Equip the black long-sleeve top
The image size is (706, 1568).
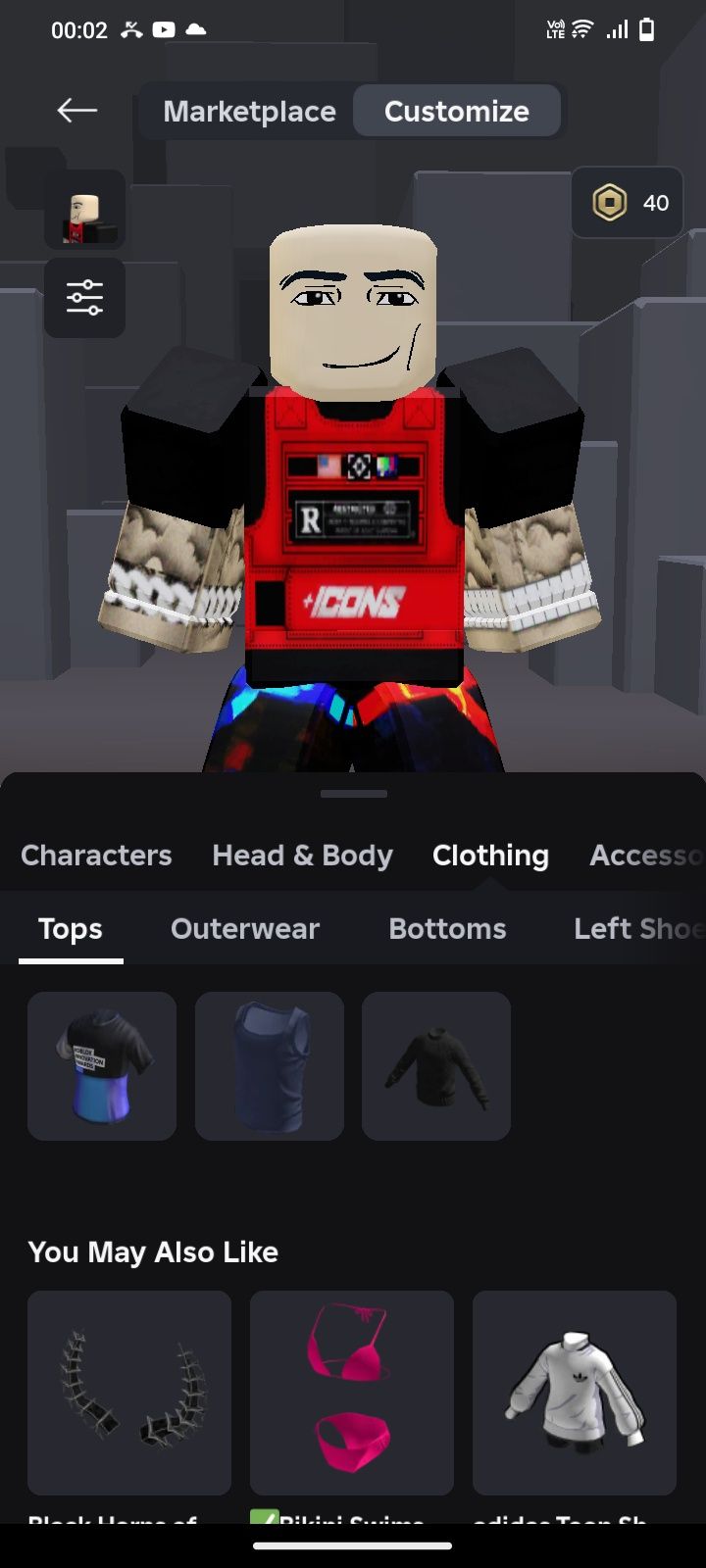436,1066
